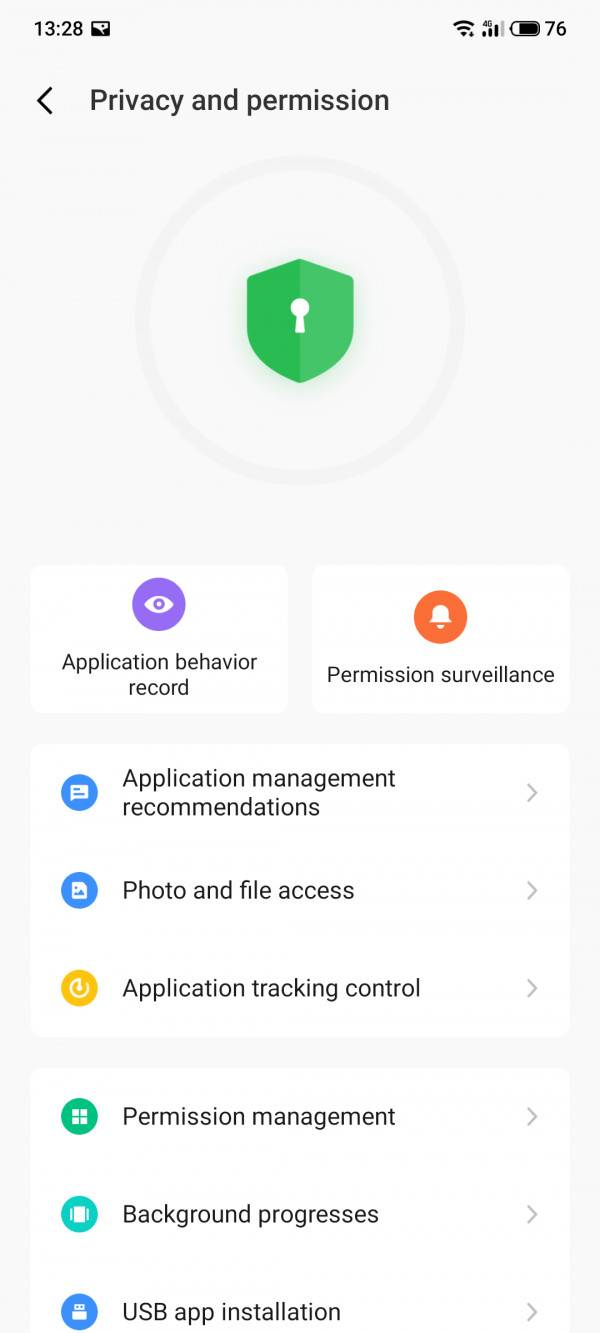This screenshot has width=600, height=1333.
Task: Open Photo and file access settings
Action: click(x=300, y=891)
